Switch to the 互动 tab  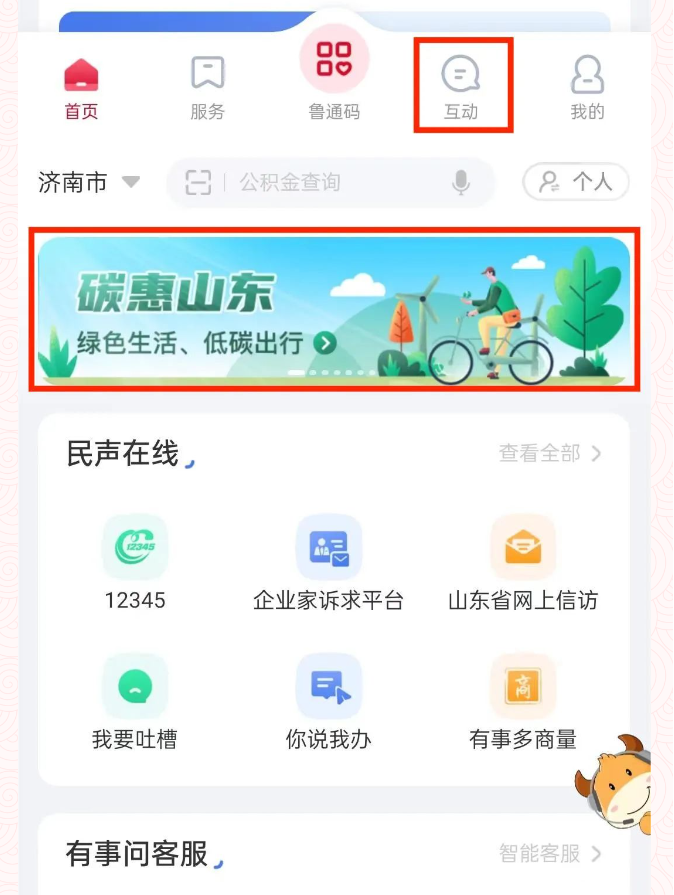[x=461, y=88]
